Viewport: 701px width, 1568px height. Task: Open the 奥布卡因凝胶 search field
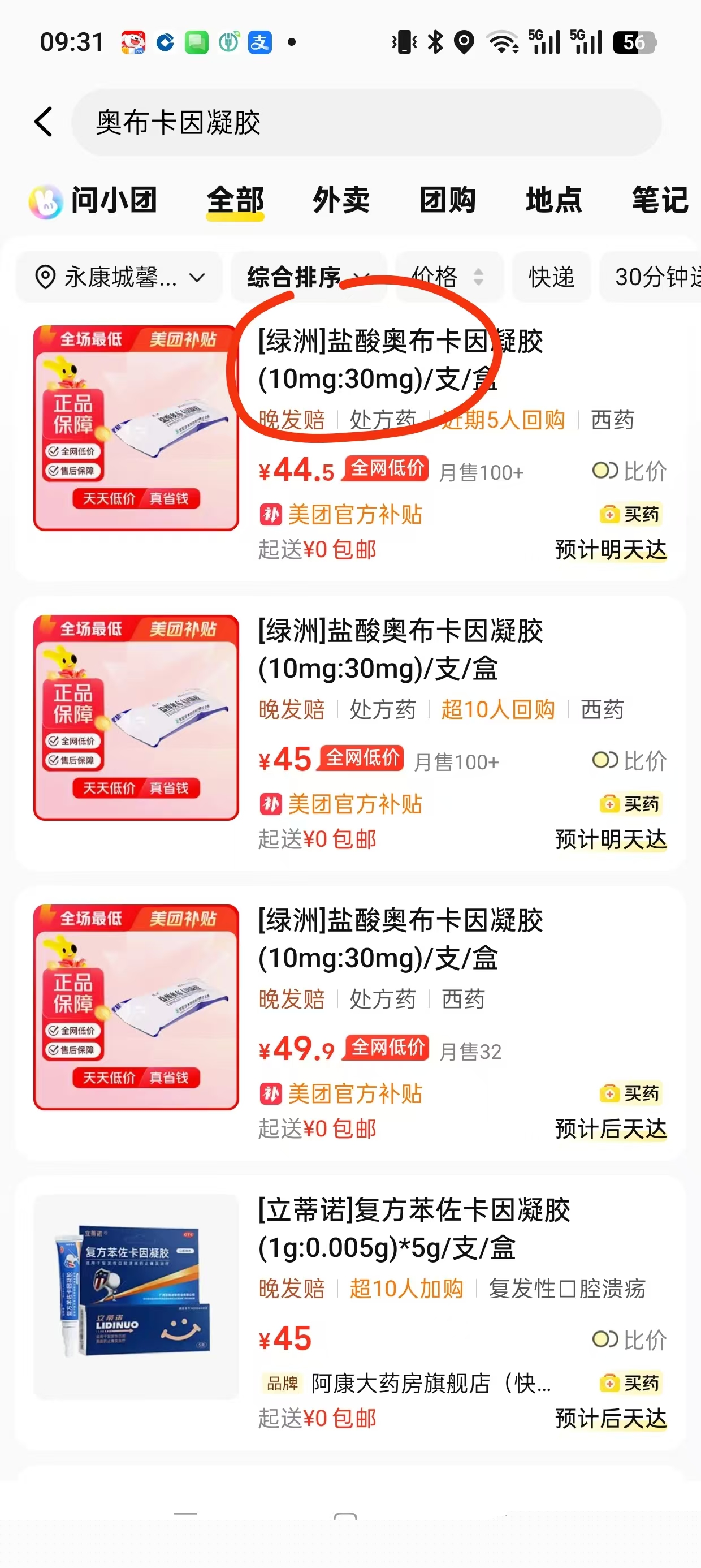tap(365, 122)
